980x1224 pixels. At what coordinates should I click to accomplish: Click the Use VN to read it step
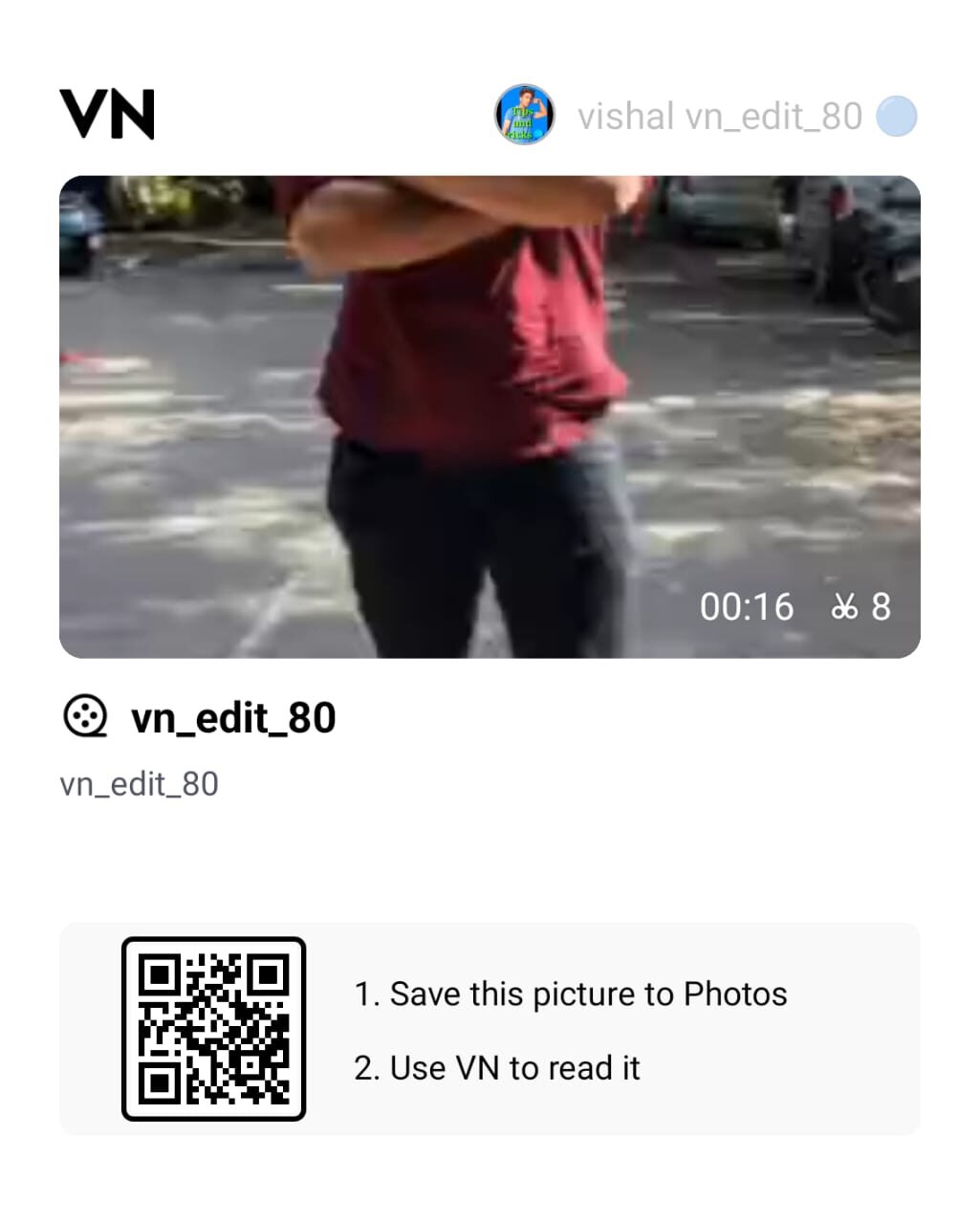click(497, 1068)
